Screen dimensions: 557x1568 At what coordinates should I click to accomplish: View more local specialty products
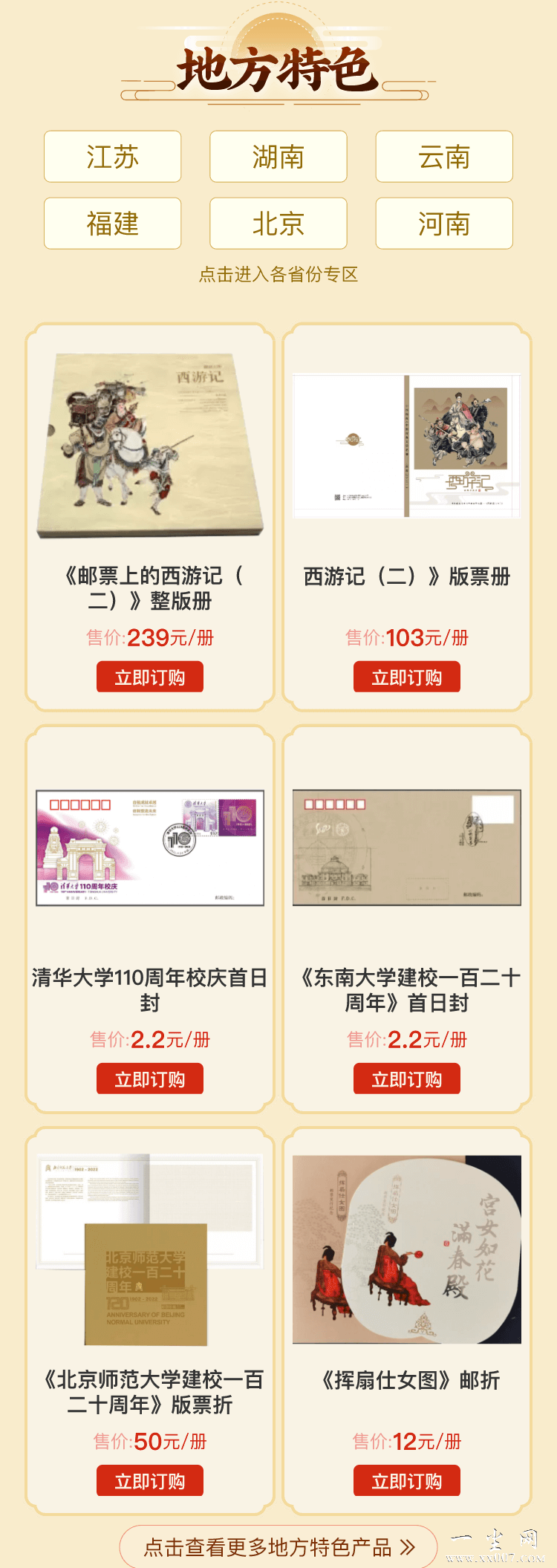[x=278, y=1547]
